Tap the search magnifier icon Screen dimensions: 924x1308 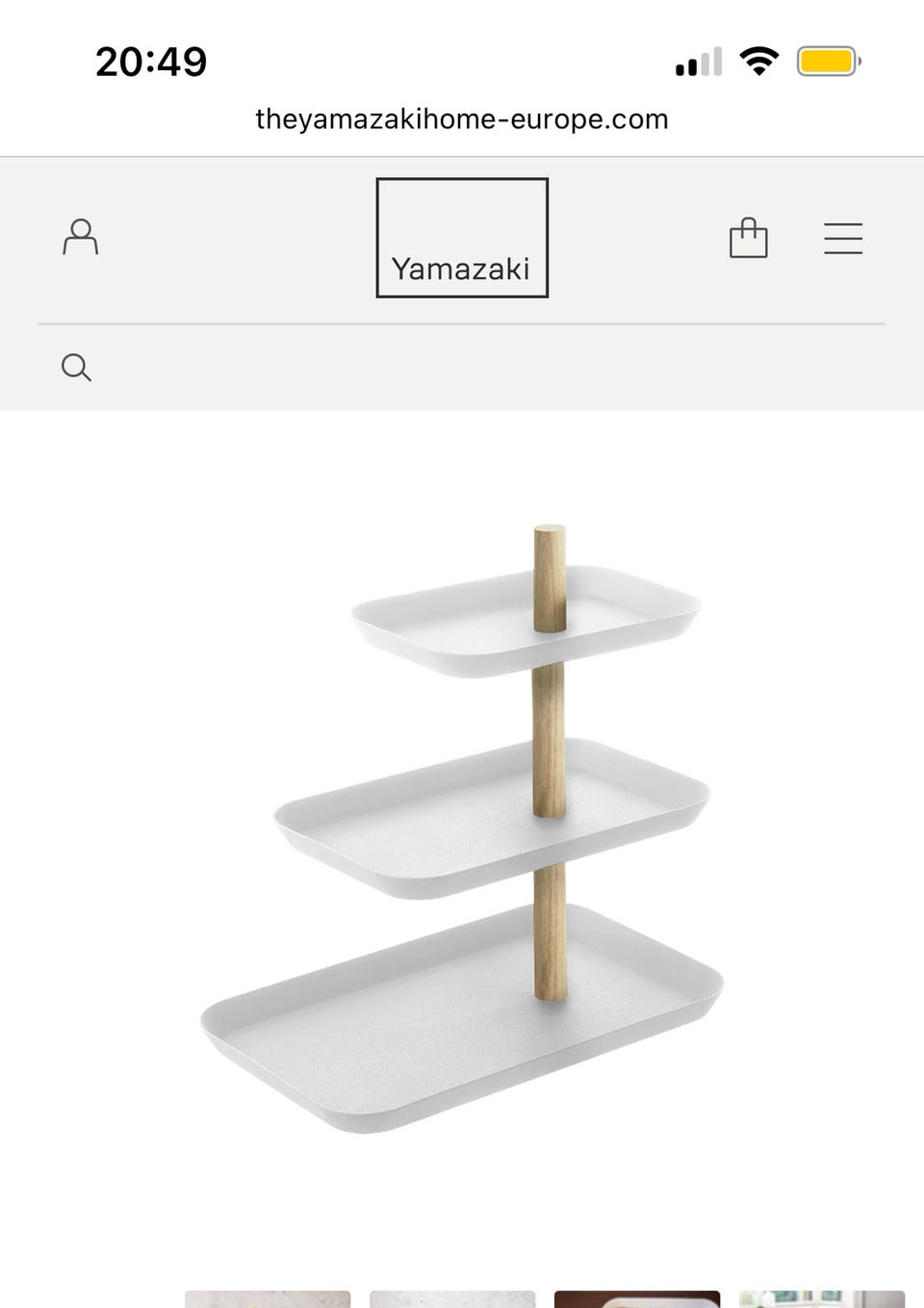pyautogui.click(x=77, y=368)
